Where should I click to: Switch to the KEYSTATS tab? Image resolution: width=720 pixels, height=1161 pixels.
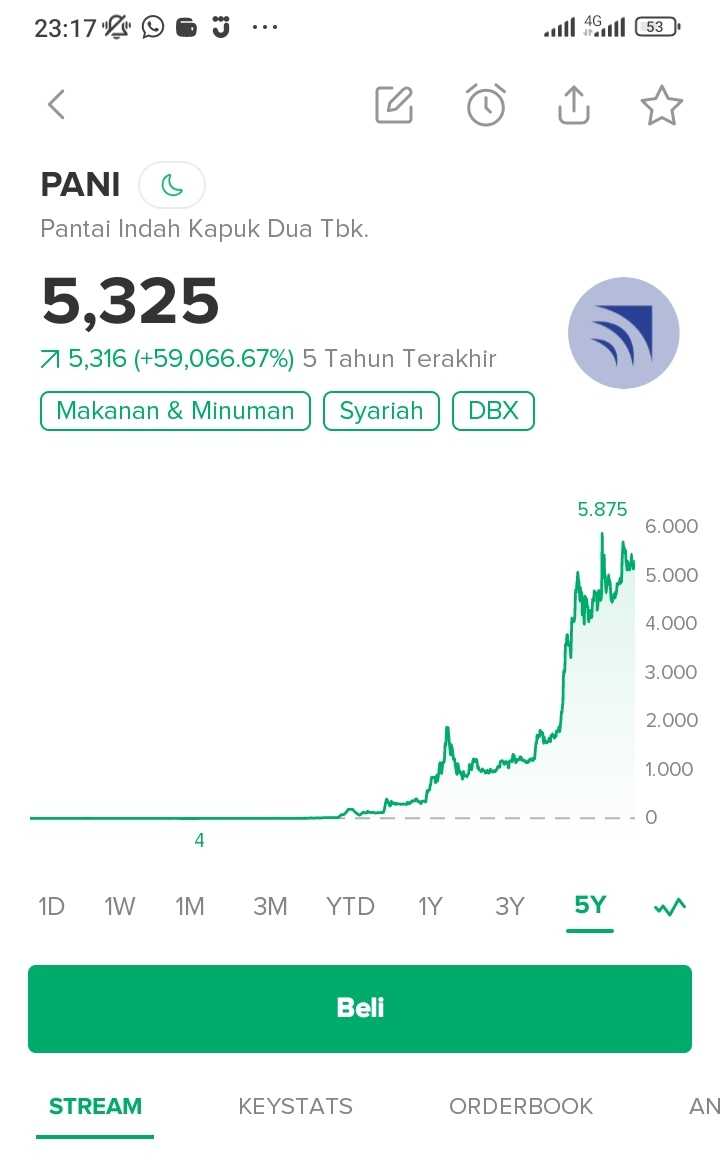[x=295, y=1106]
